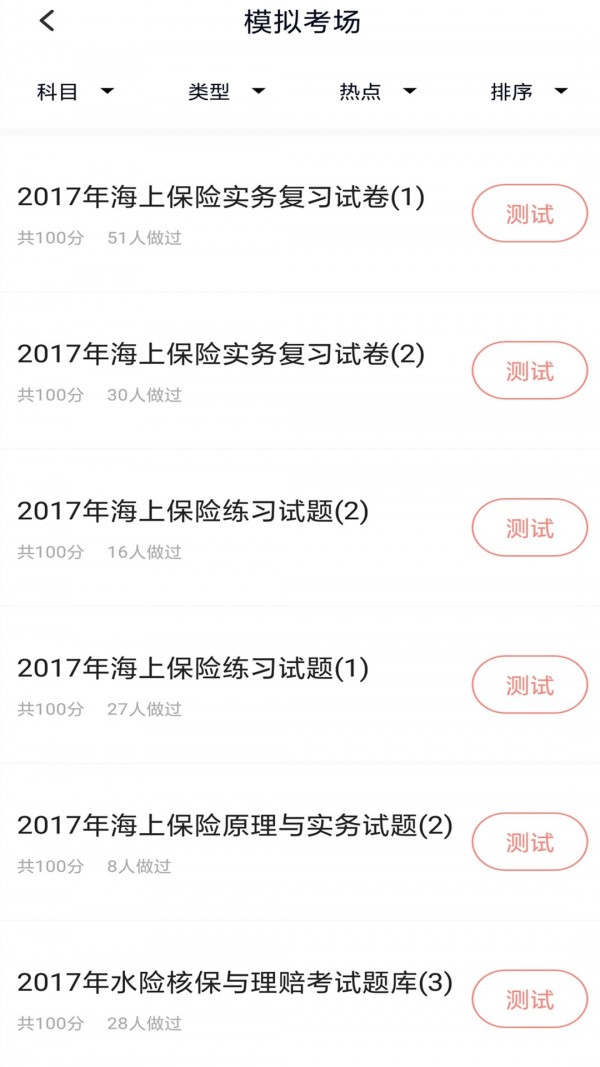Expand the 热点 filter dropdown

point(378,92)
